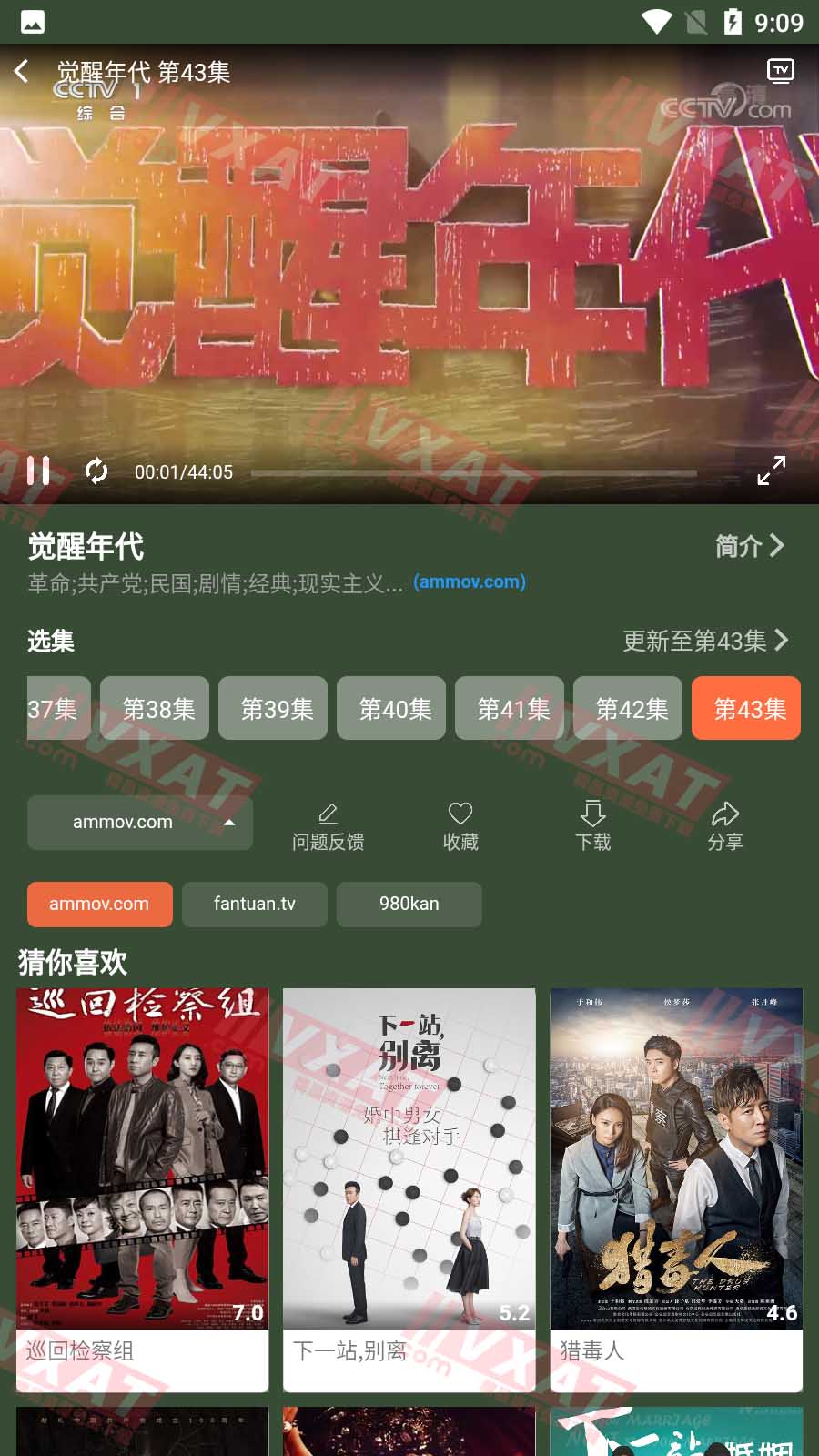
Task: Tap the refresh playback icon
Action: click(x=96, y=470)
